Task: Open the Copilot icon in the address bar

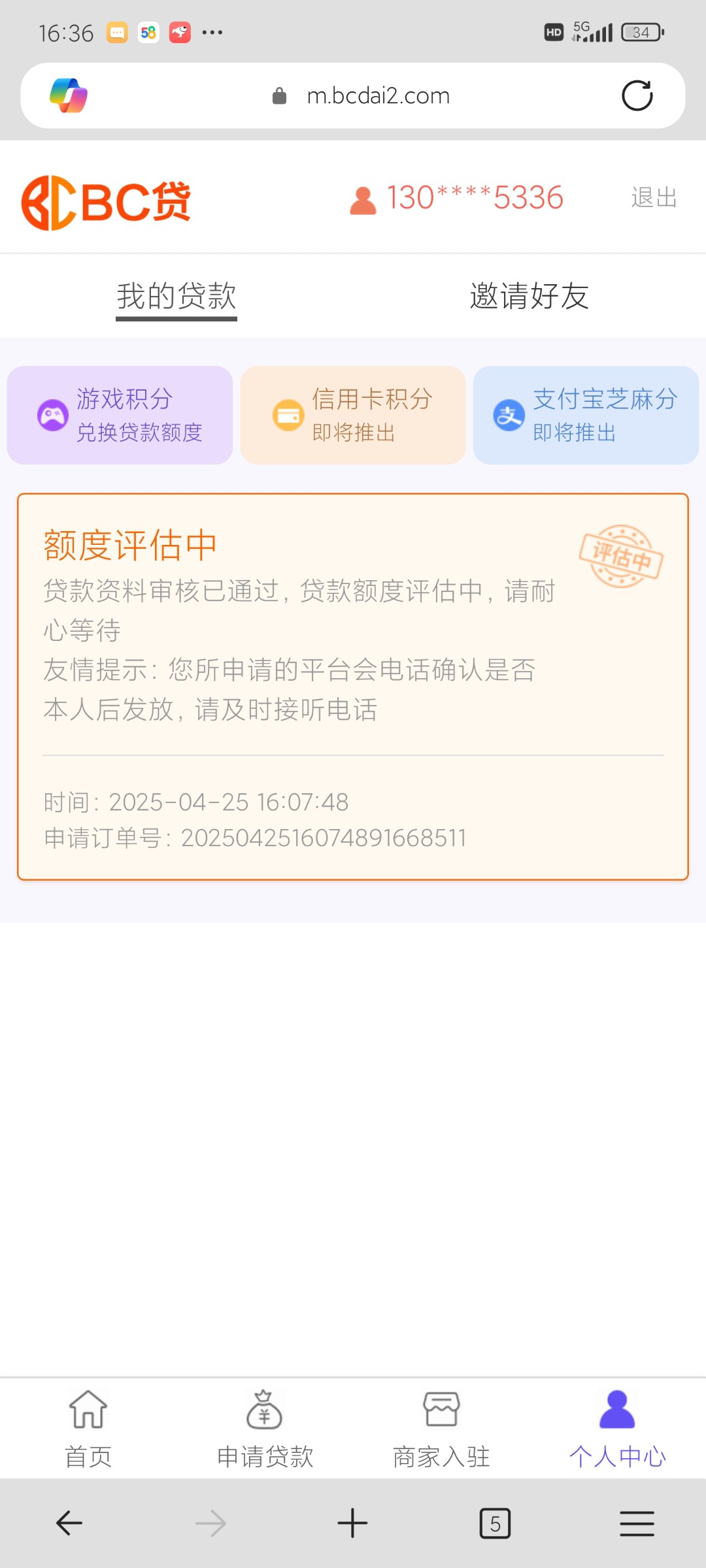Action: click(69, 96)
